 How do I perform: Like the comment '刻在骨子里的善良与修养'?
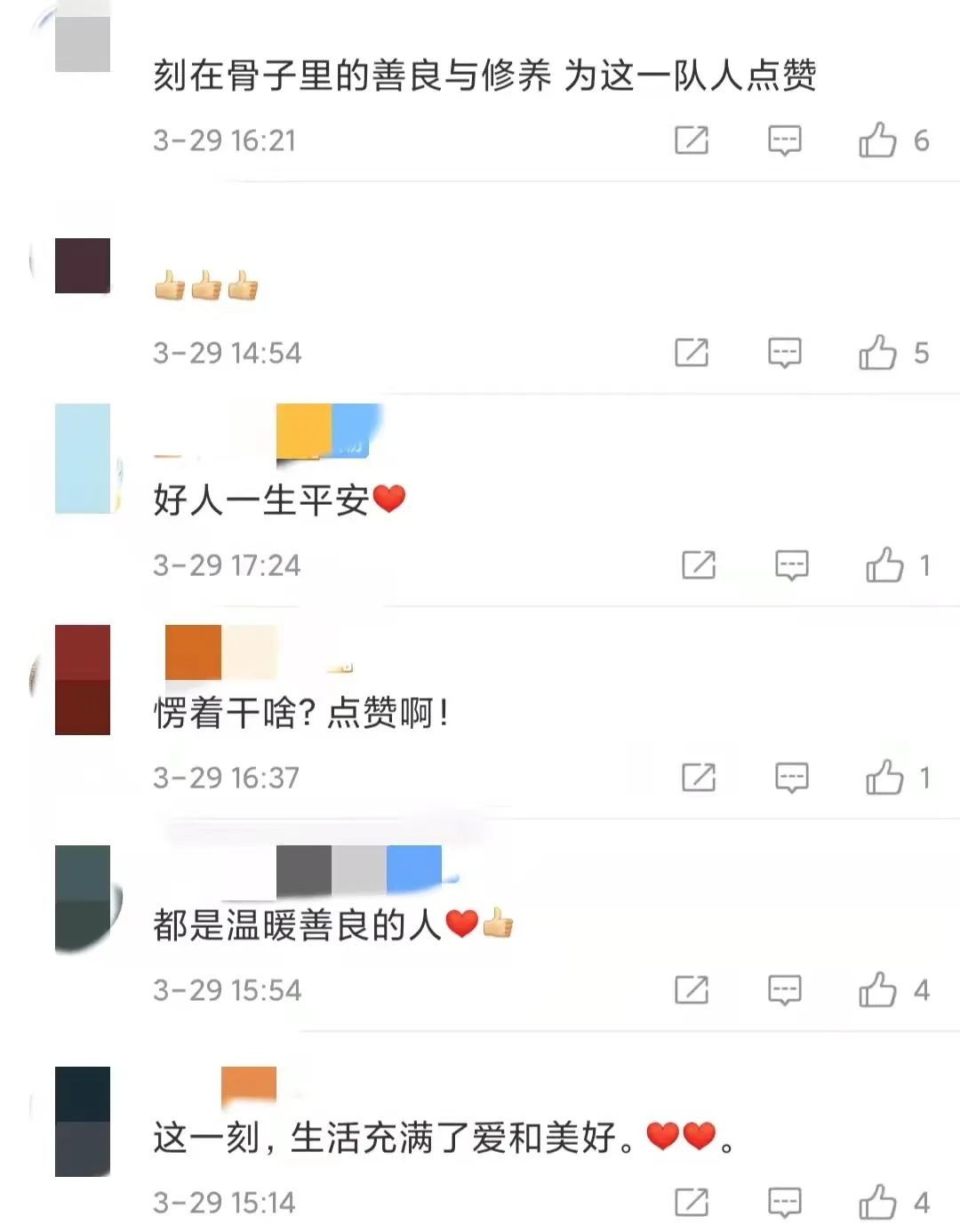(x=877, y=140)
